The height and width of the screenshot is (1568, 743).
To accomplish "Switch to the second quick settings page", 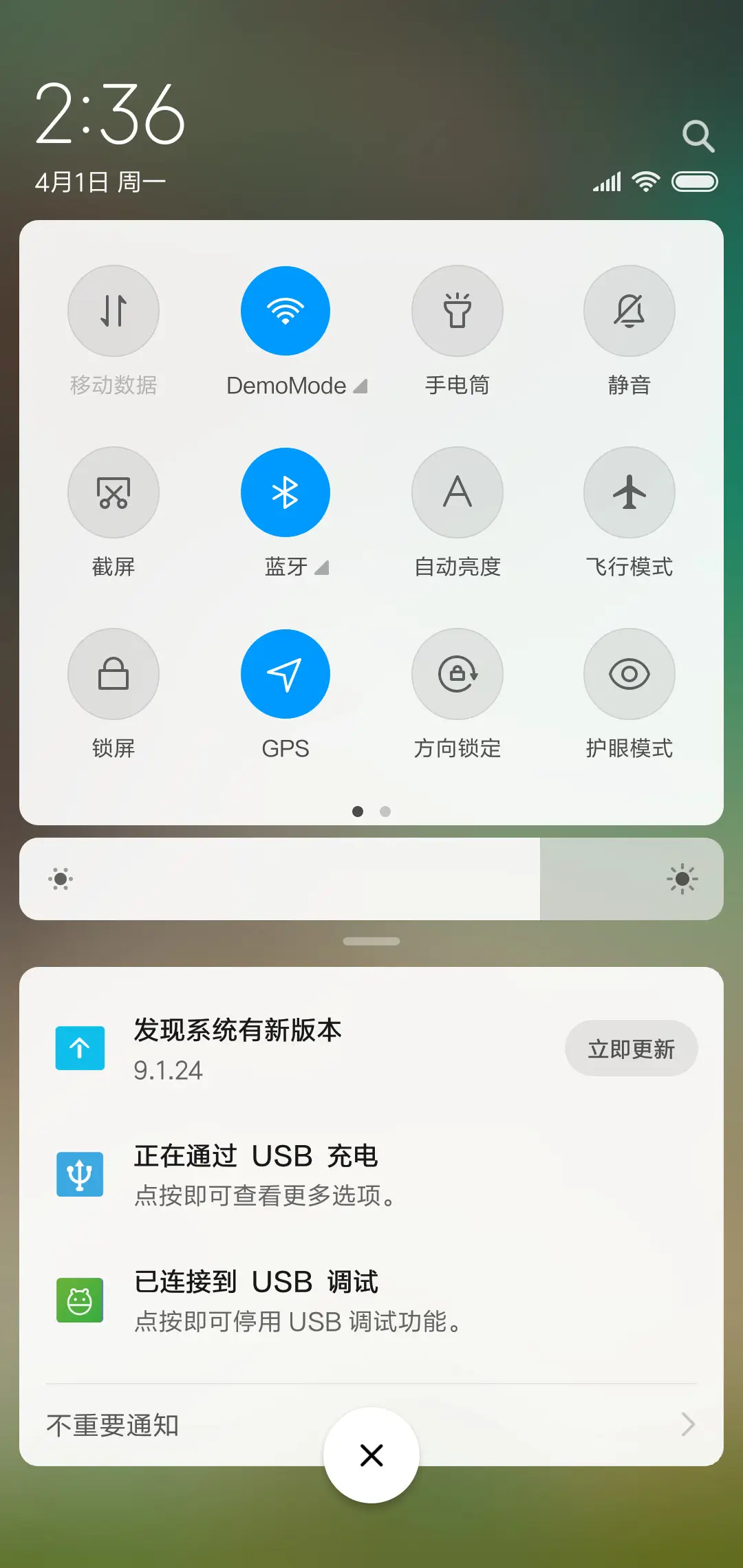I will pyautogui.click(x=385, y=812).
